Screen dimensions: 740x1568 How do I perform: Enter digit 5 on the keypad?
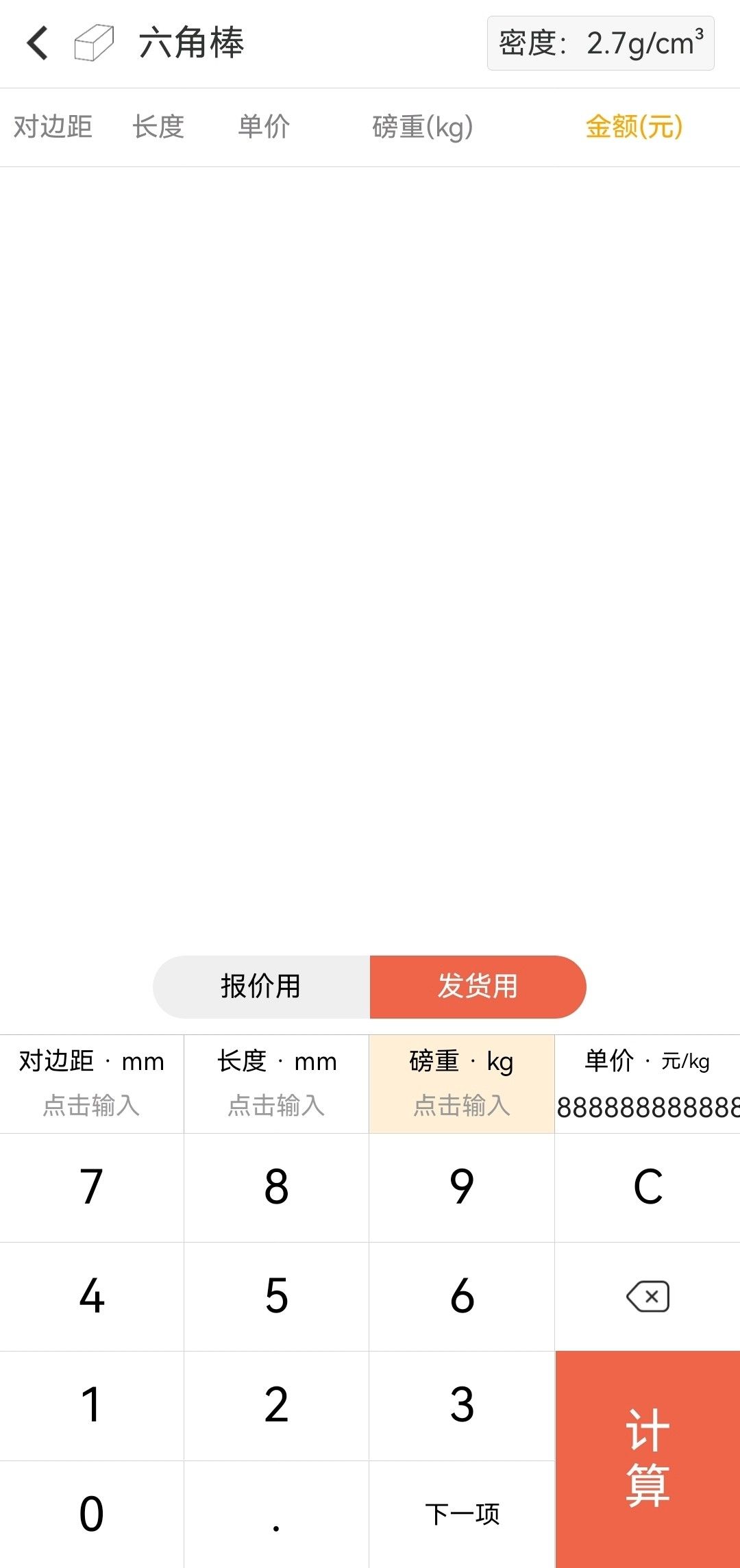pos(277,1297)
